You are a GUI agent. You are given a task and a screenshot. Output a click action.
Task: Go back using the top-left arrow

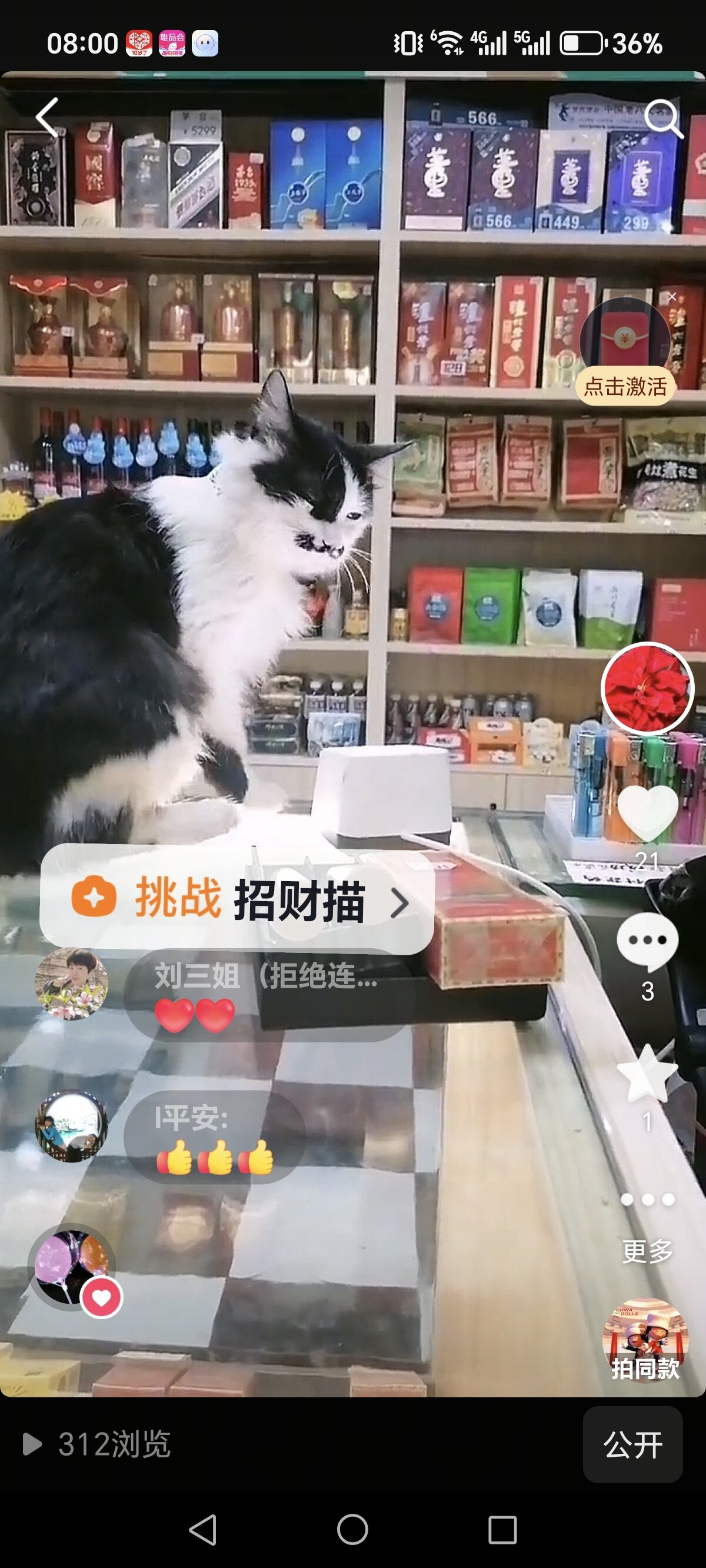[48, 117]
